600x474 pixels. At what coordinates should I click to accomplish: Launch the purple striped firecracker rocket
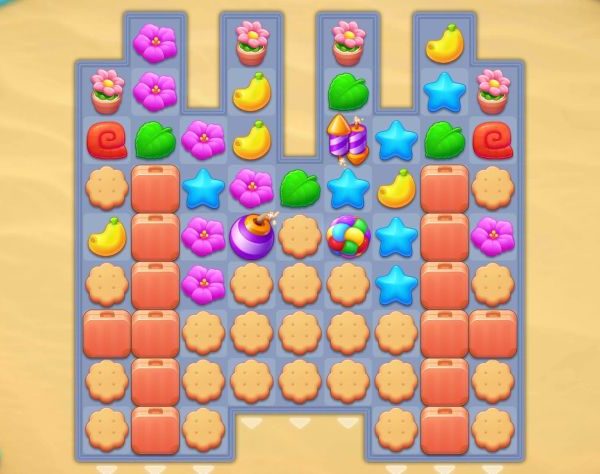(x=347, y=140)
